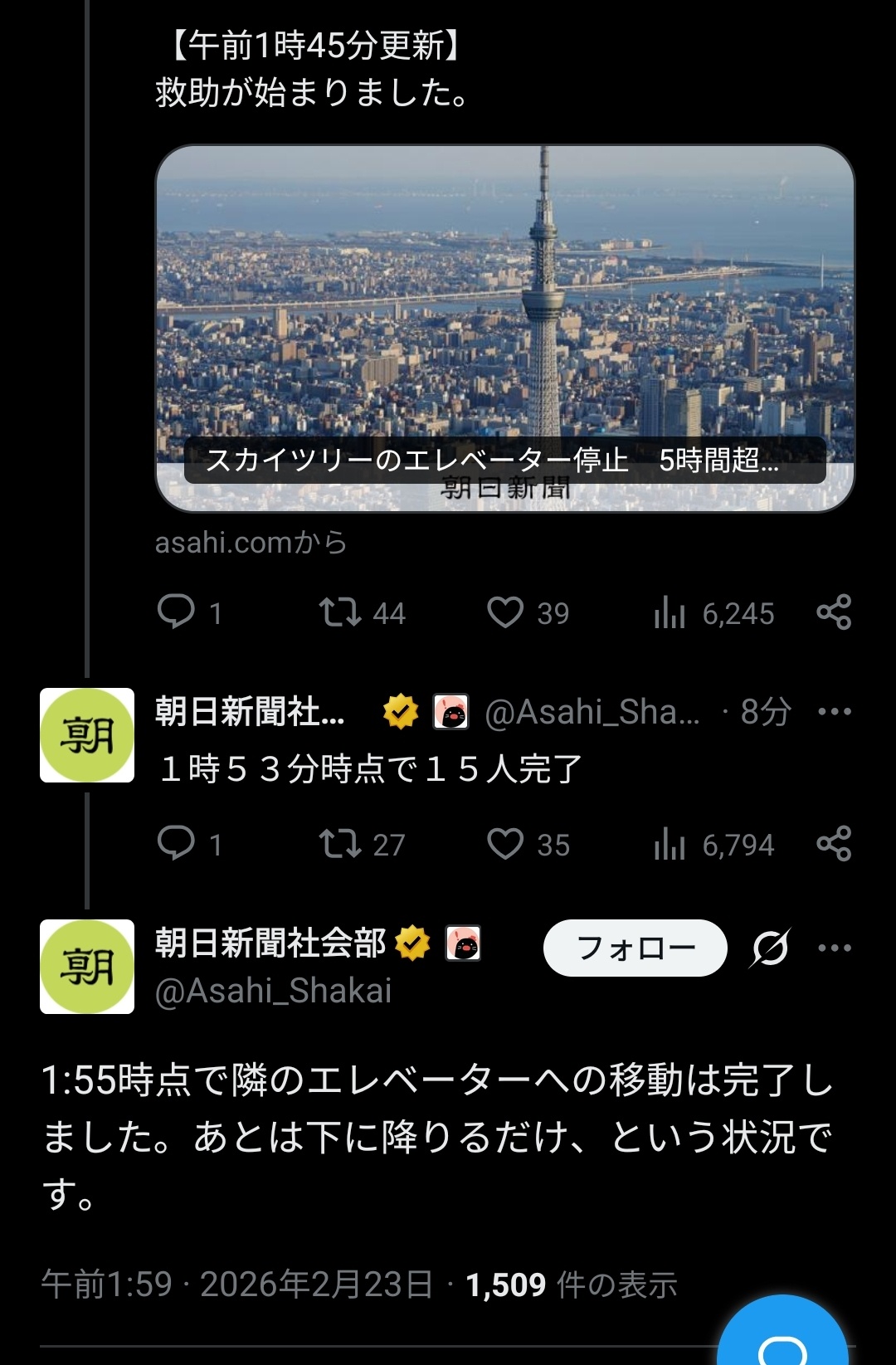The height and width of the screenshot is (1365, 896).
Task: Open the Skytree elevator article card
Action: click(504, 329)
